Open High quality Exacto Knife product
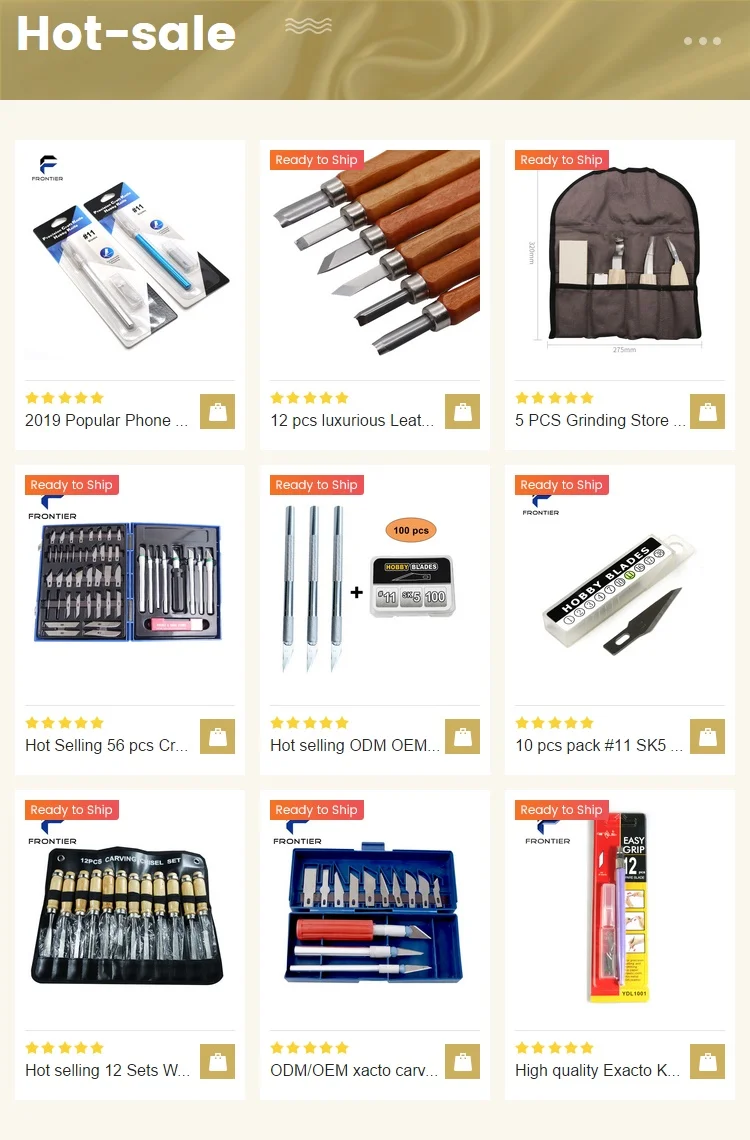This screenshot has height=1140, width=750. 620,945
